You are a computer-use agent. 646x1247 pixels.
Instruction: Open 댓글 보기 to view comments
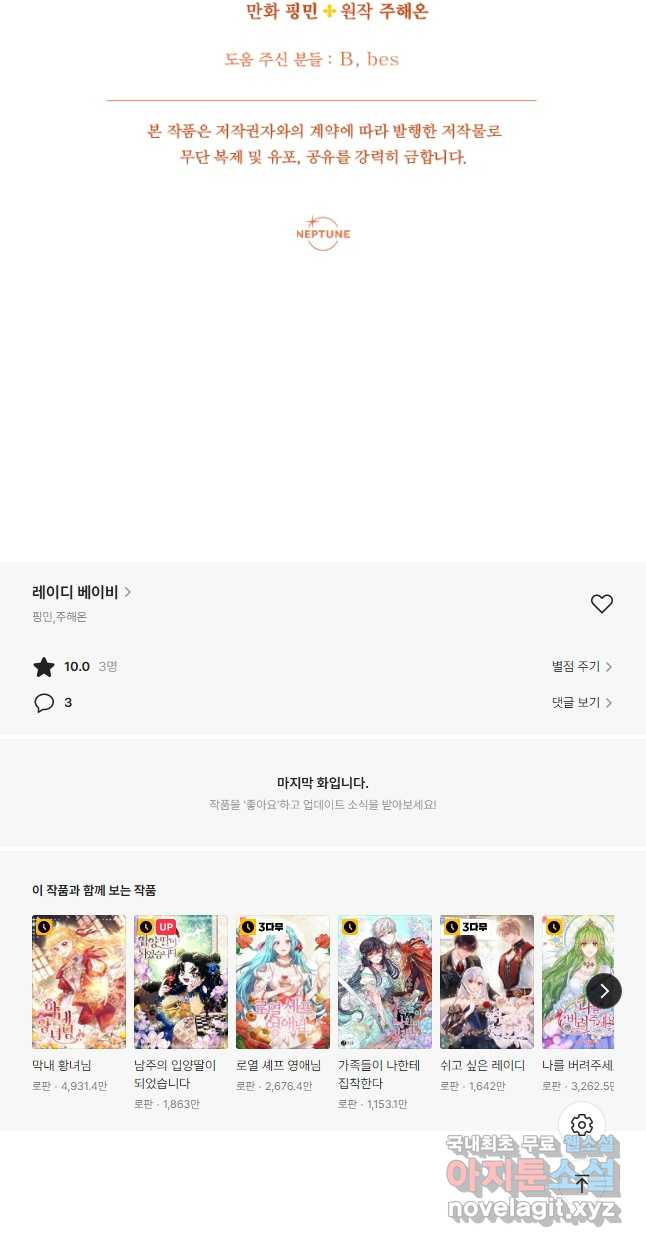pos(581,703)
